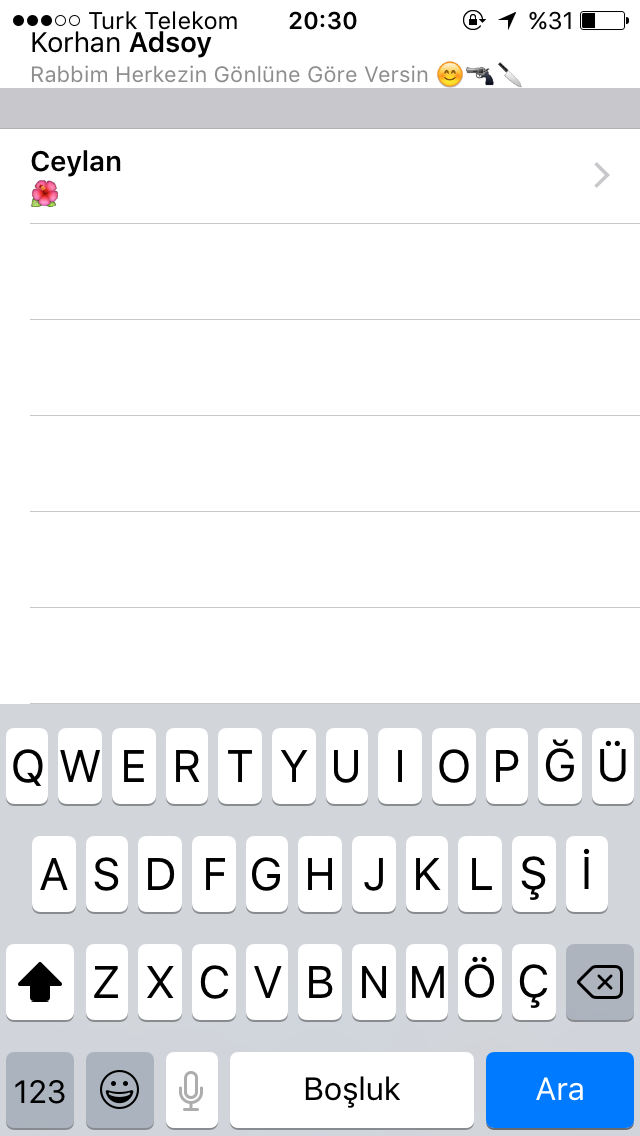Start dictation with the microphone key
Viewport: 640px width, 1136px height.
[191, 1089]
